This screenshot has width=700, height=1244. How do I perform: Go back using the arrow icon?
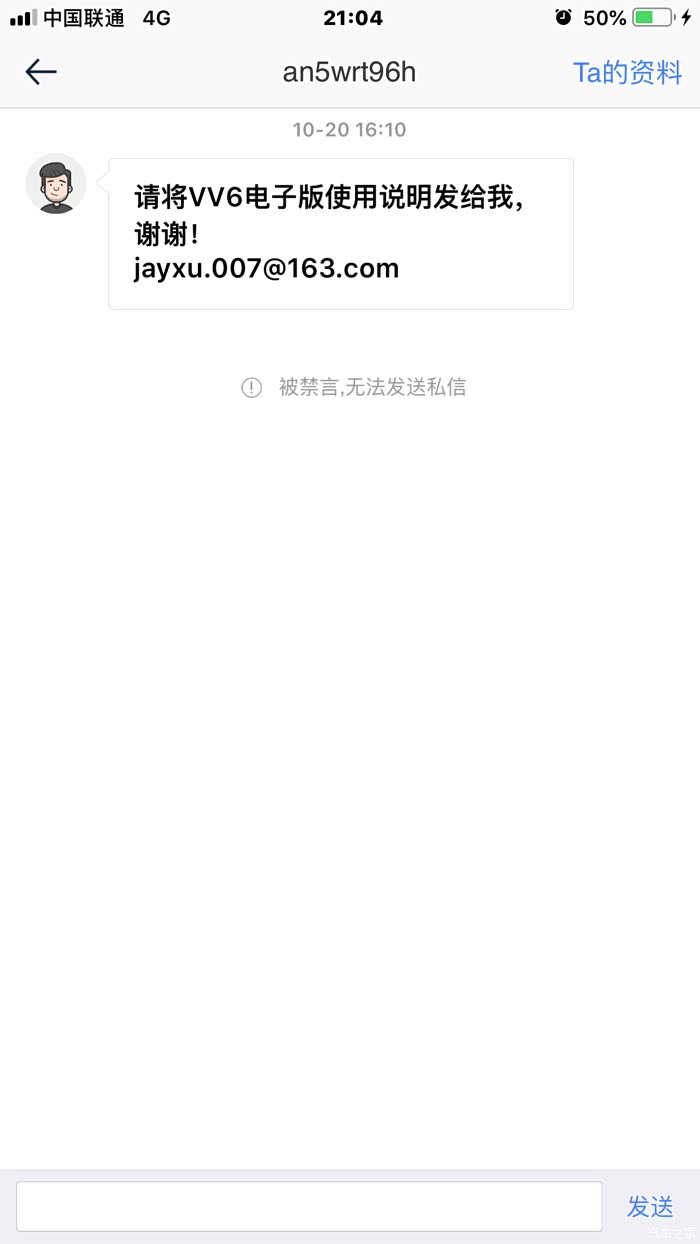41,72
